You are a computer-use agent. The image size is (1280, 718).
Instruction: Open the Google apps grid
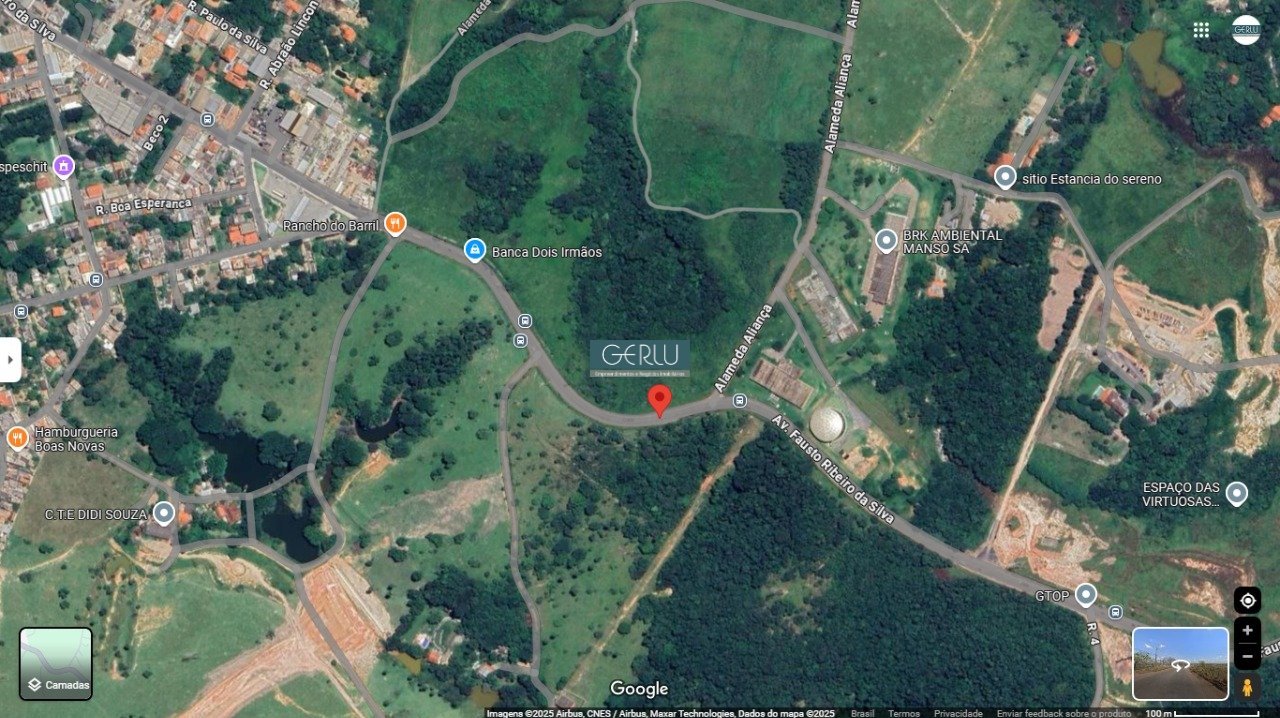(1201, 30)
